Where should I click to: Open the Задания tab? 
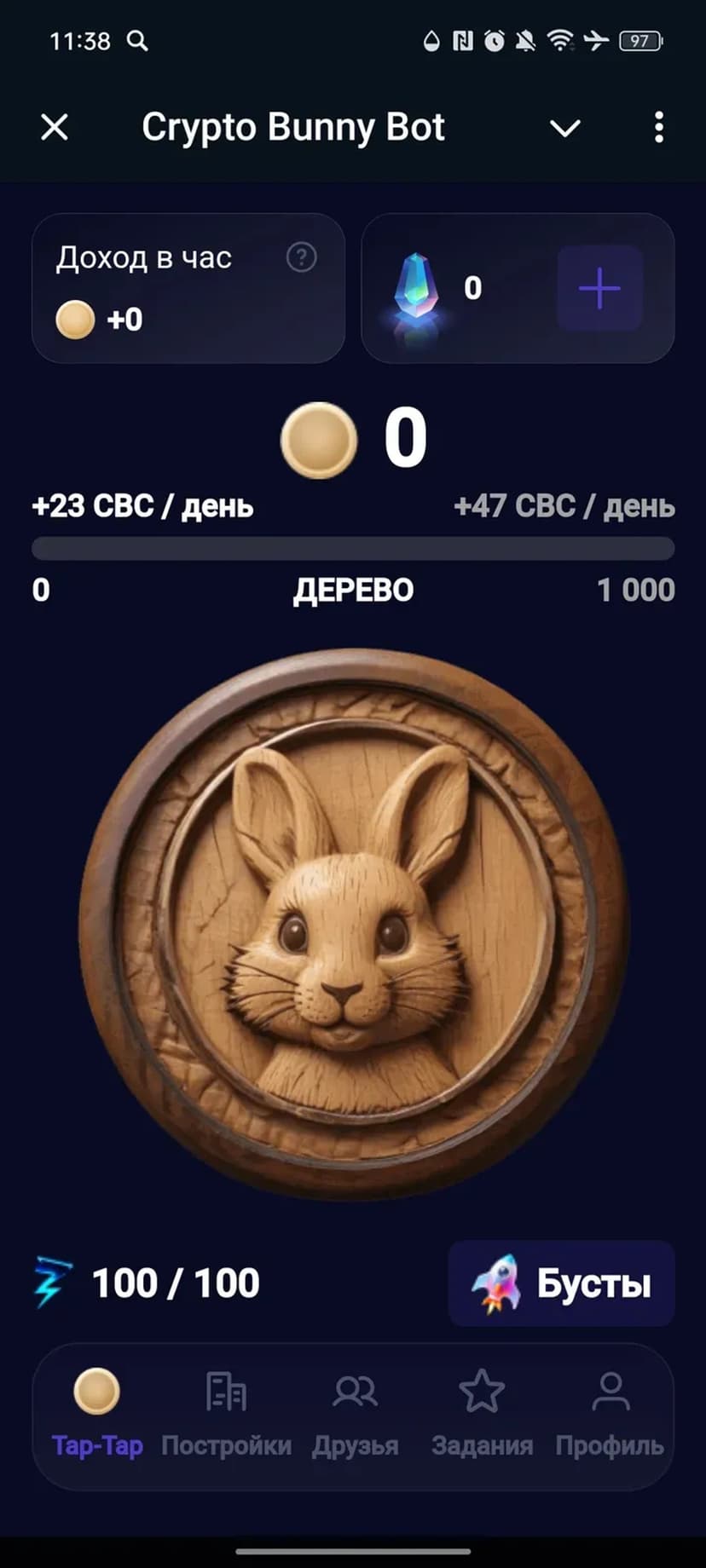(482, 1411)
